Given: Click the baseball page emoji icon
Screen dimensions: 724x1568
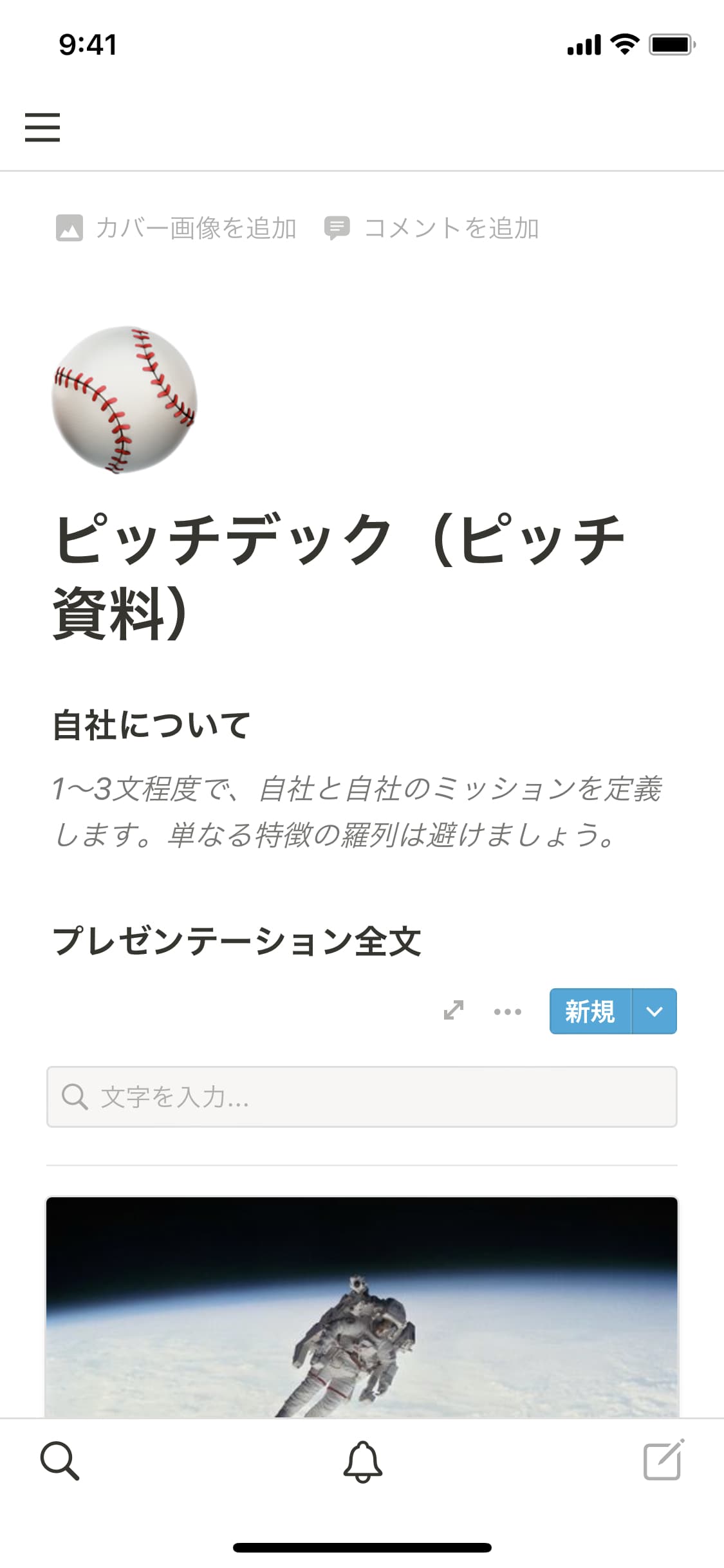Looking at the screenshot, I should point(126,400).
